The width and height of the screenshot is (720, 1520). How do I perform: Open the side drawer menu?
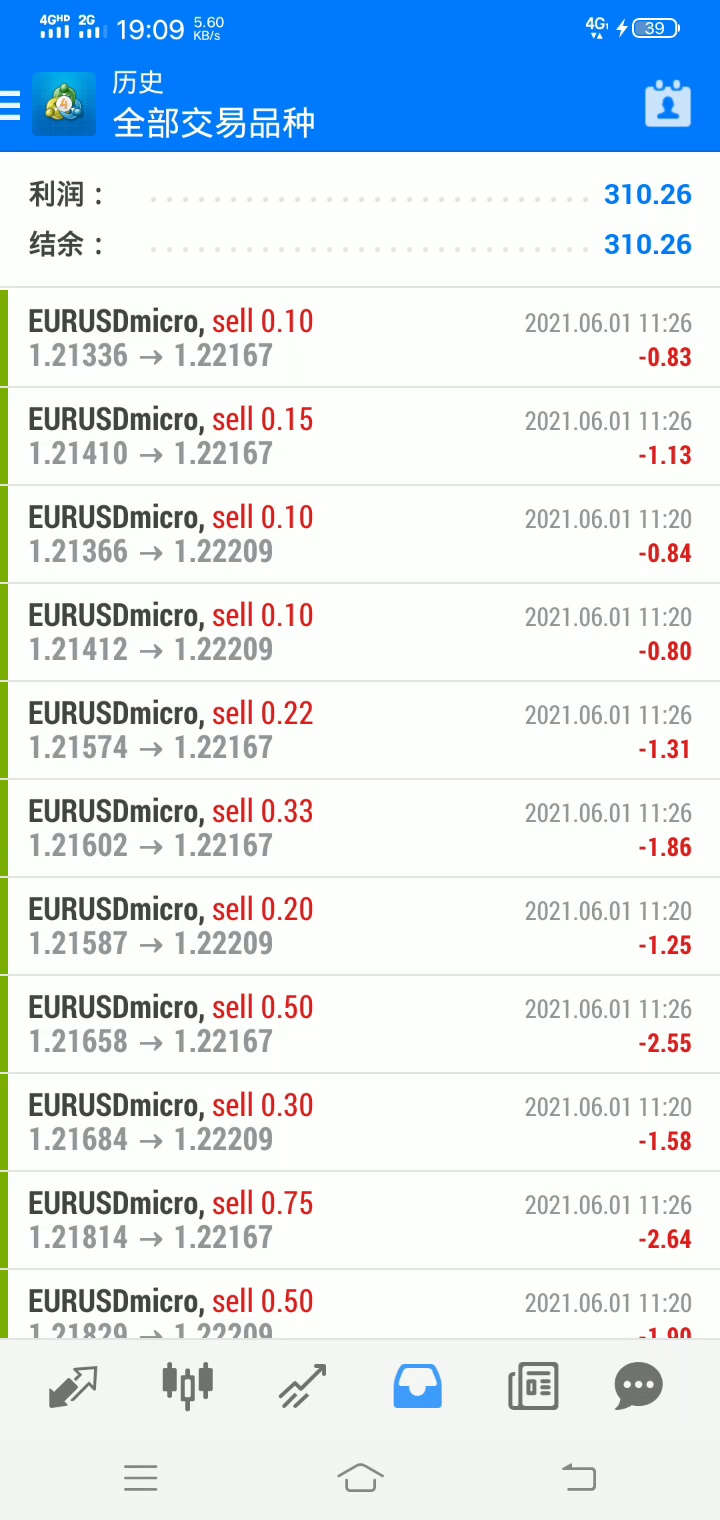pos(11,105)
